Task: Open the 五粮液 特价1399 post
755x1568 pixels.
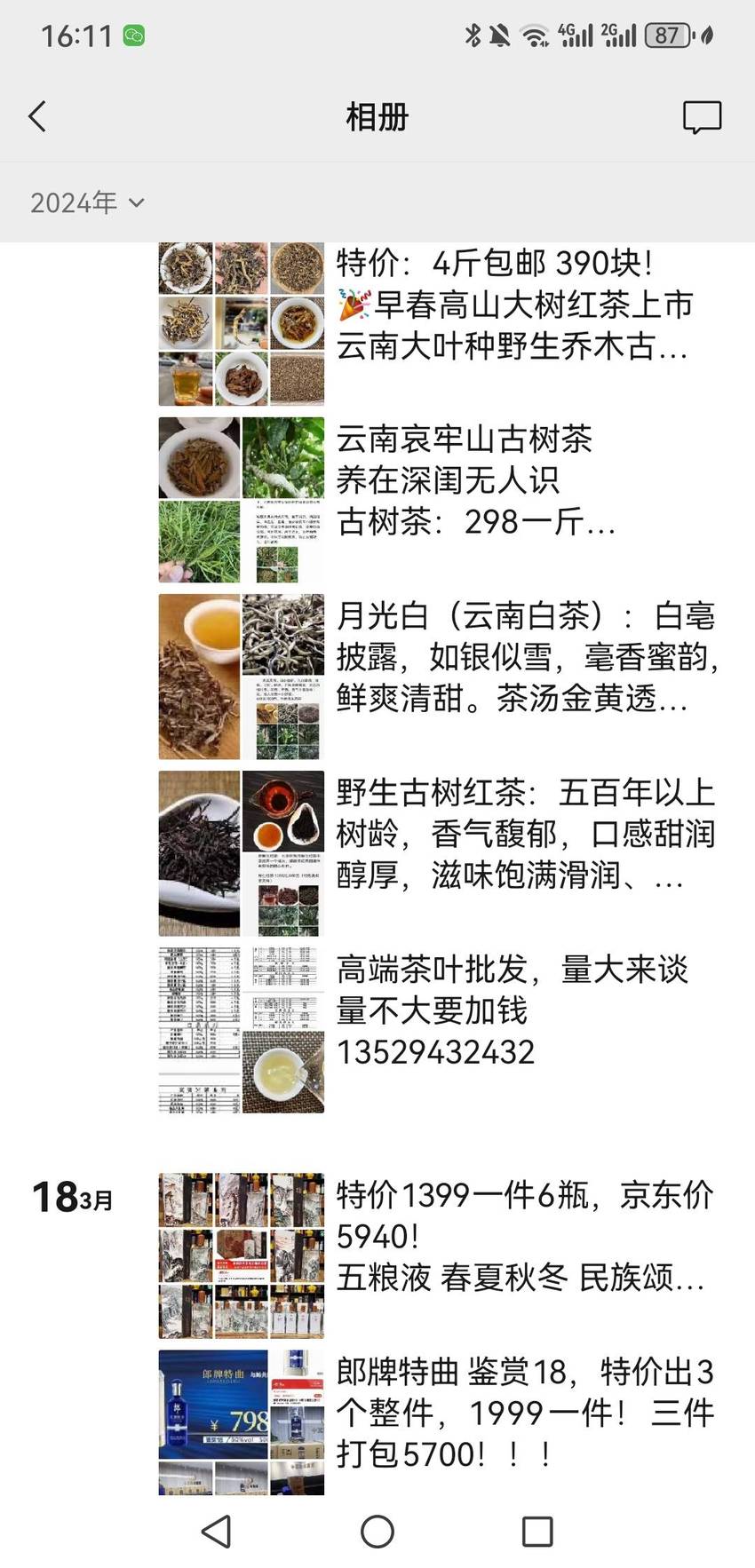Action: coord(439,1255)
